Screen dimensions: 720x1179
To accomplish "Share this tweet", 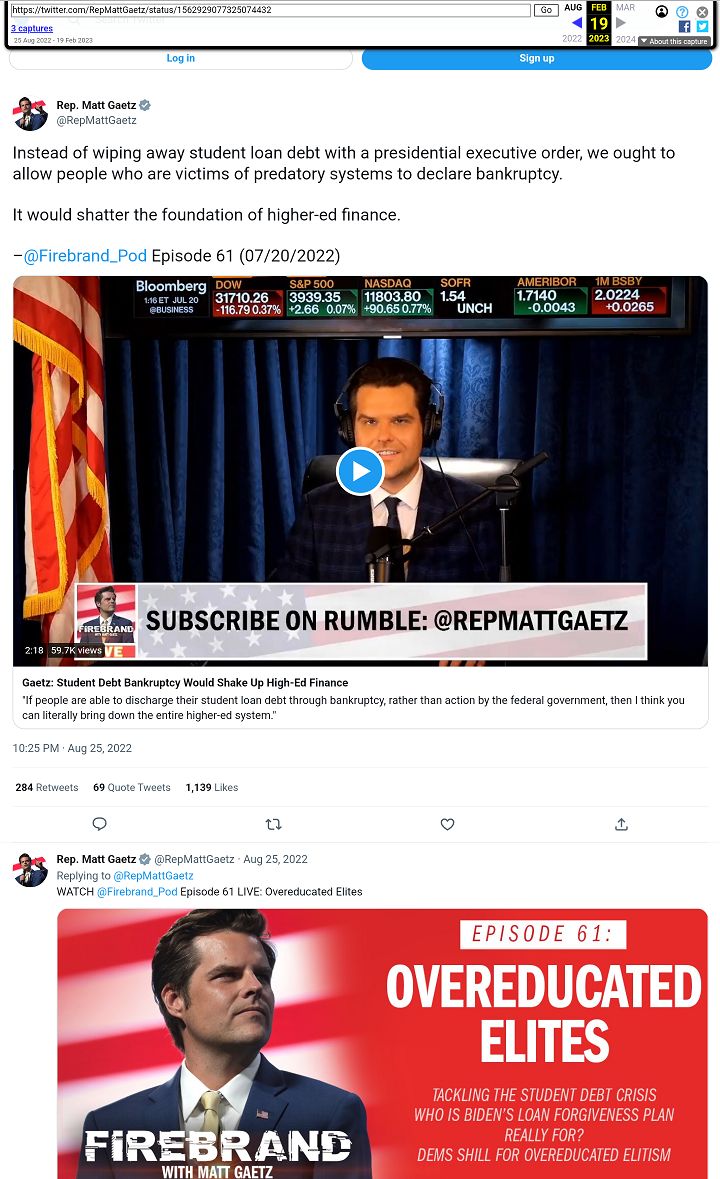I will click(621, 824).
